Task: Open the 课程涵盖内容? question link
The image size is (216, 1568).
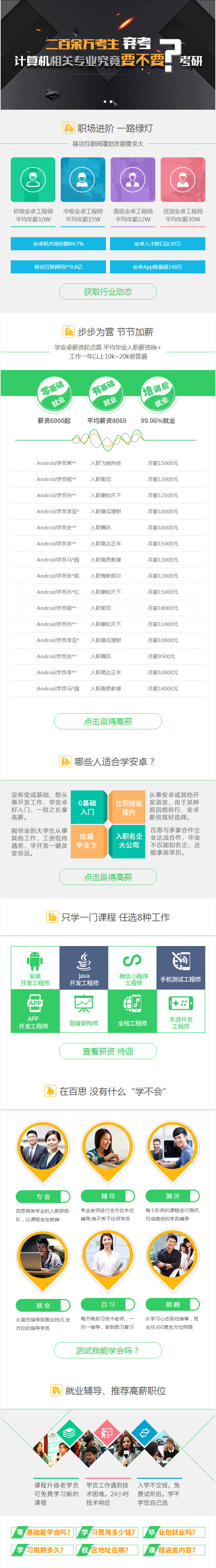Action: 175,1550
